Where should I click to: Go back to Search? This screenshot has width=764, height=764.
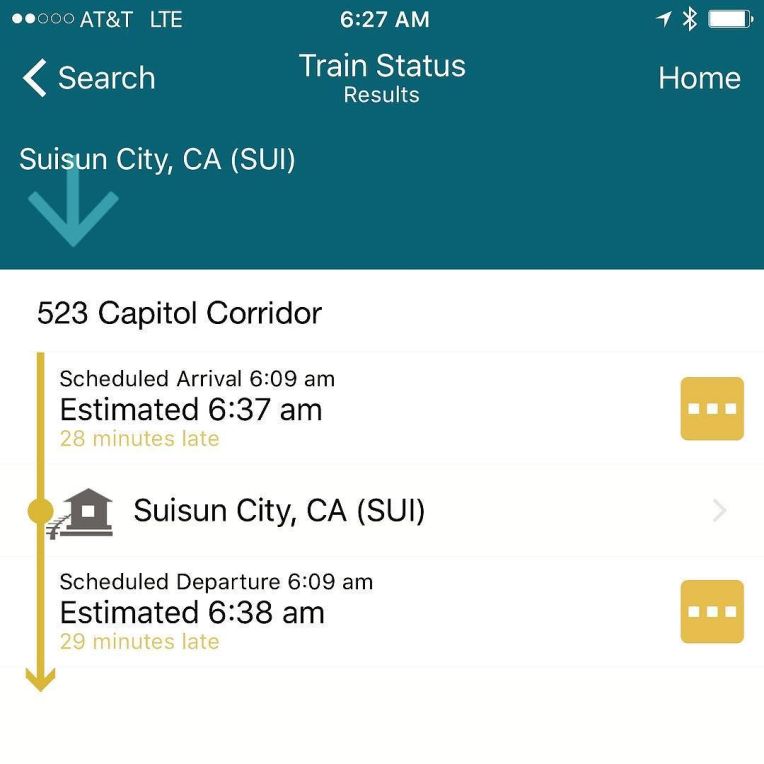tap(88, 78)
